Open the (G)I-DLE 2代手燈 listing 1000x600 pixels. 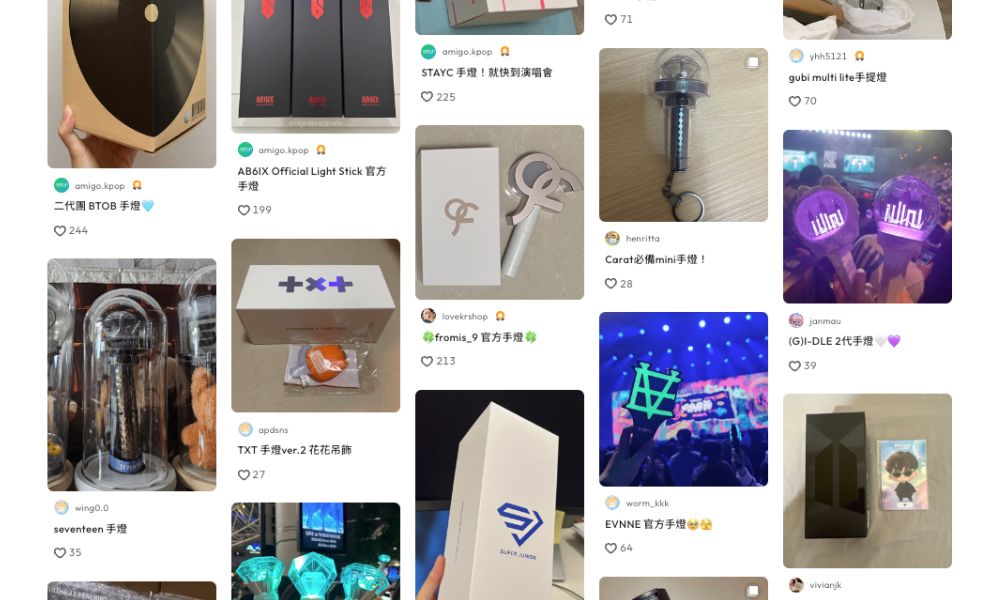tap(867, 216)
